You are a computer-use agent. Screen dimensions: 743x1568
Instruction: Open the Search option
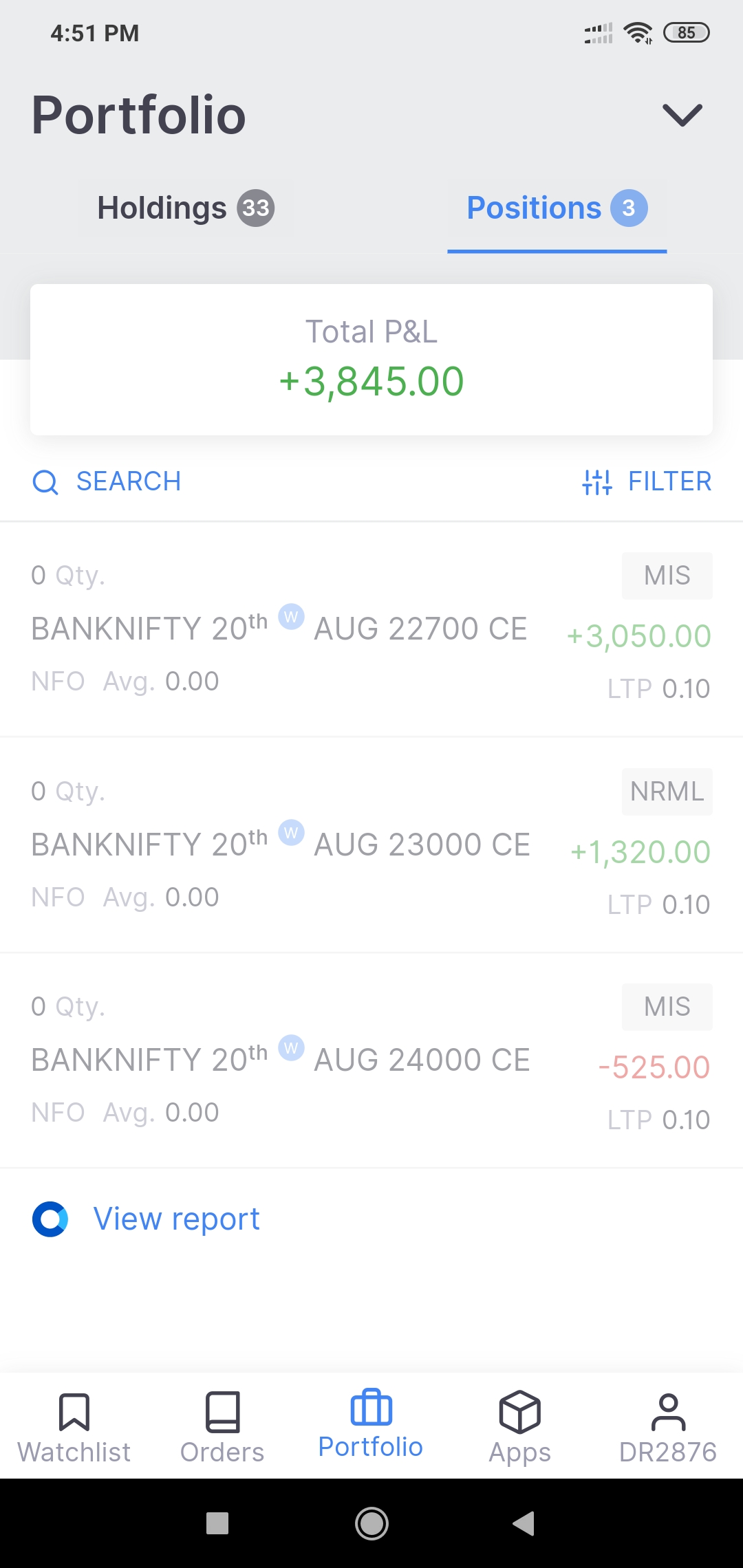click(107, 481)
